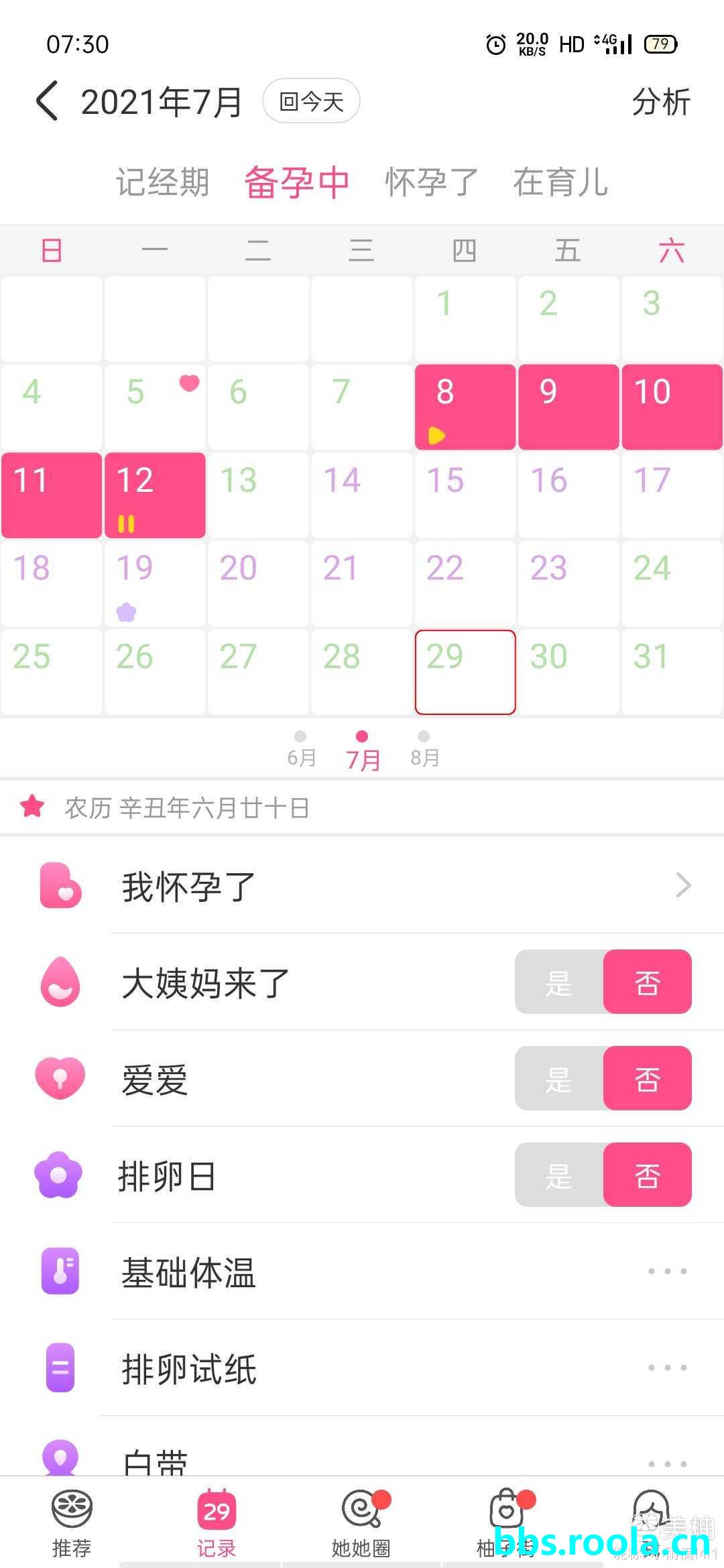Tap the 回今天 button

(x=311, y=102)
